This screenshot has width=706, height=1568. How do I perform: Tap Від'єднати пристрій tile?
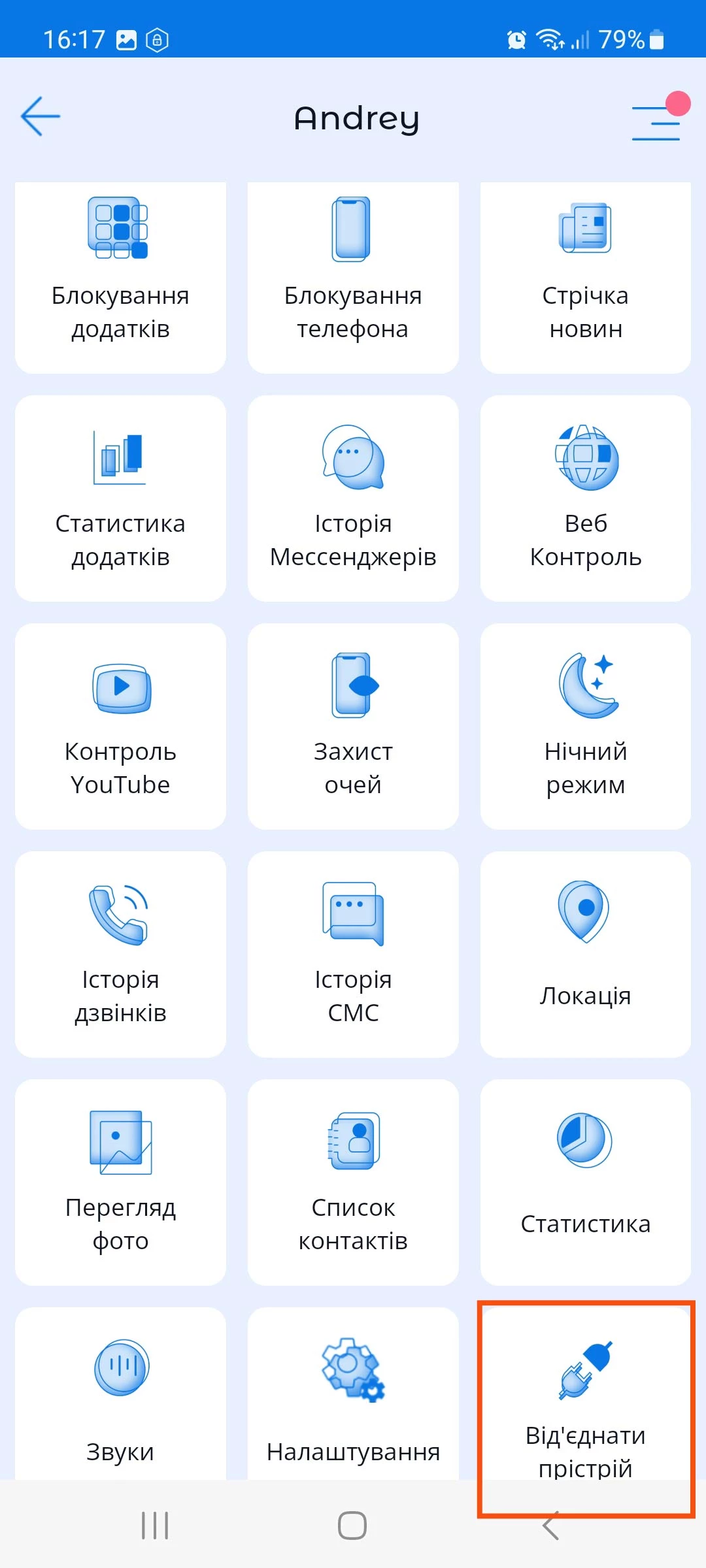pyautogui.click(x=585, y=1398)
